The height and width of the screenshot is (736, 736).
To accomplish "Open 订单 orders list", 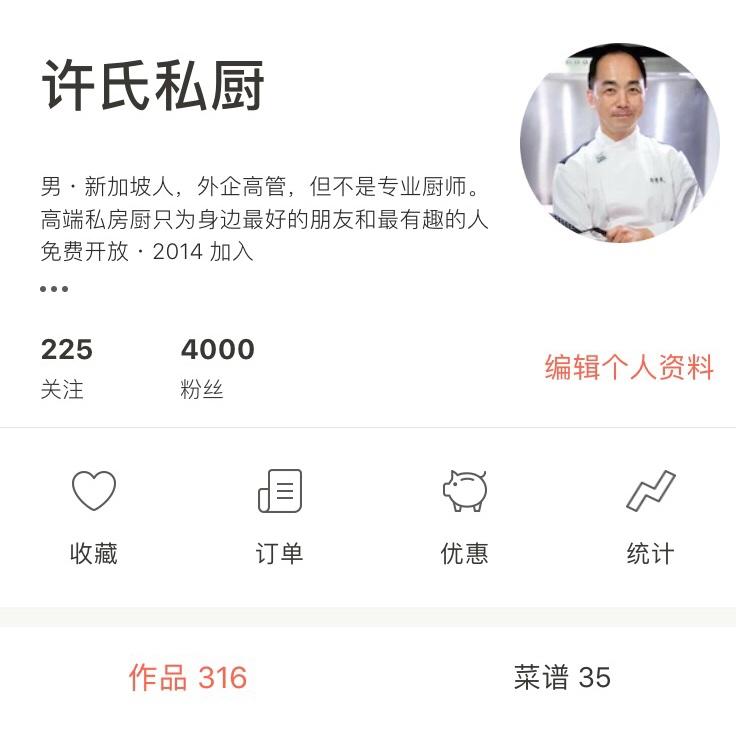I will tap(279, 516).
